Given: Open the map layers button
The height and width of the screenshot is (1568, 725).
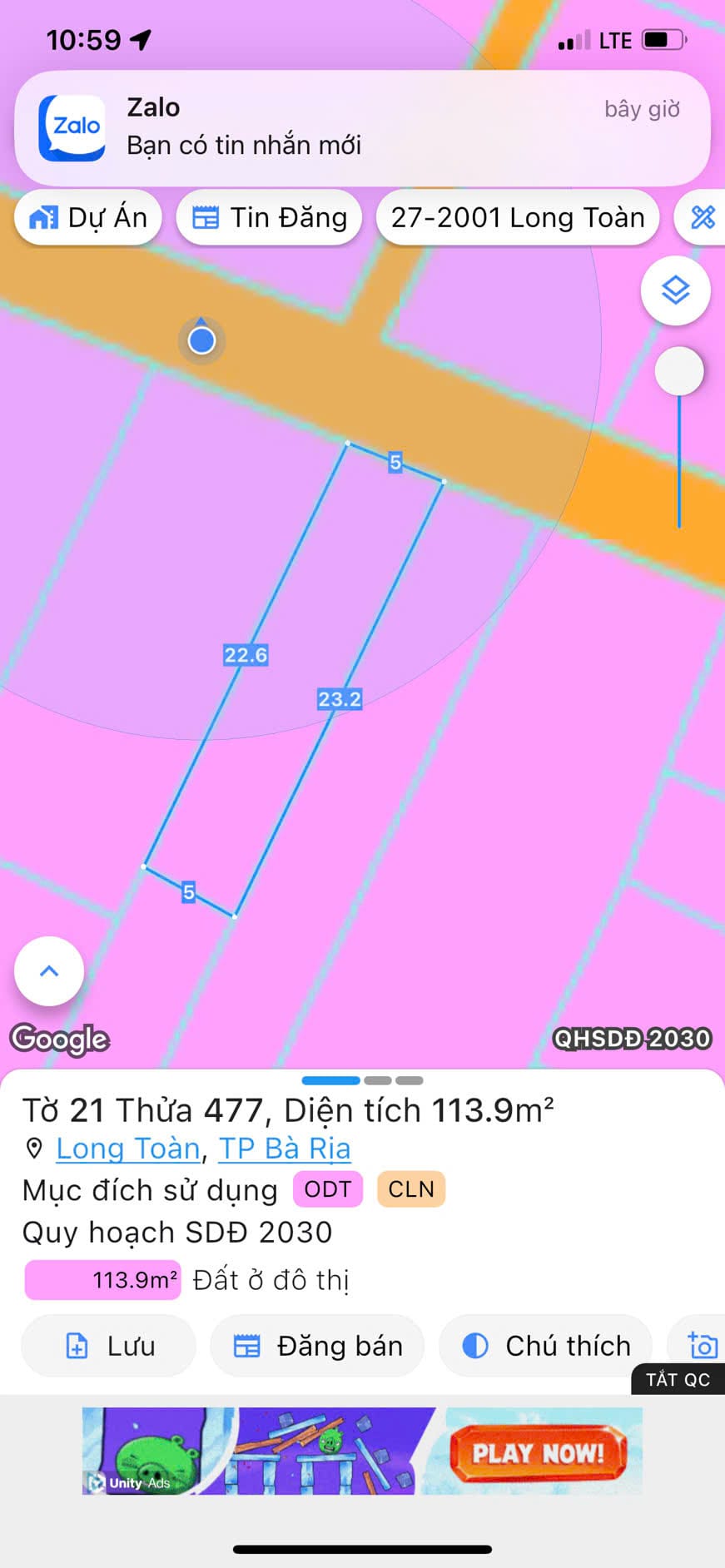Looking at the screenshot, I should [675, 290].
